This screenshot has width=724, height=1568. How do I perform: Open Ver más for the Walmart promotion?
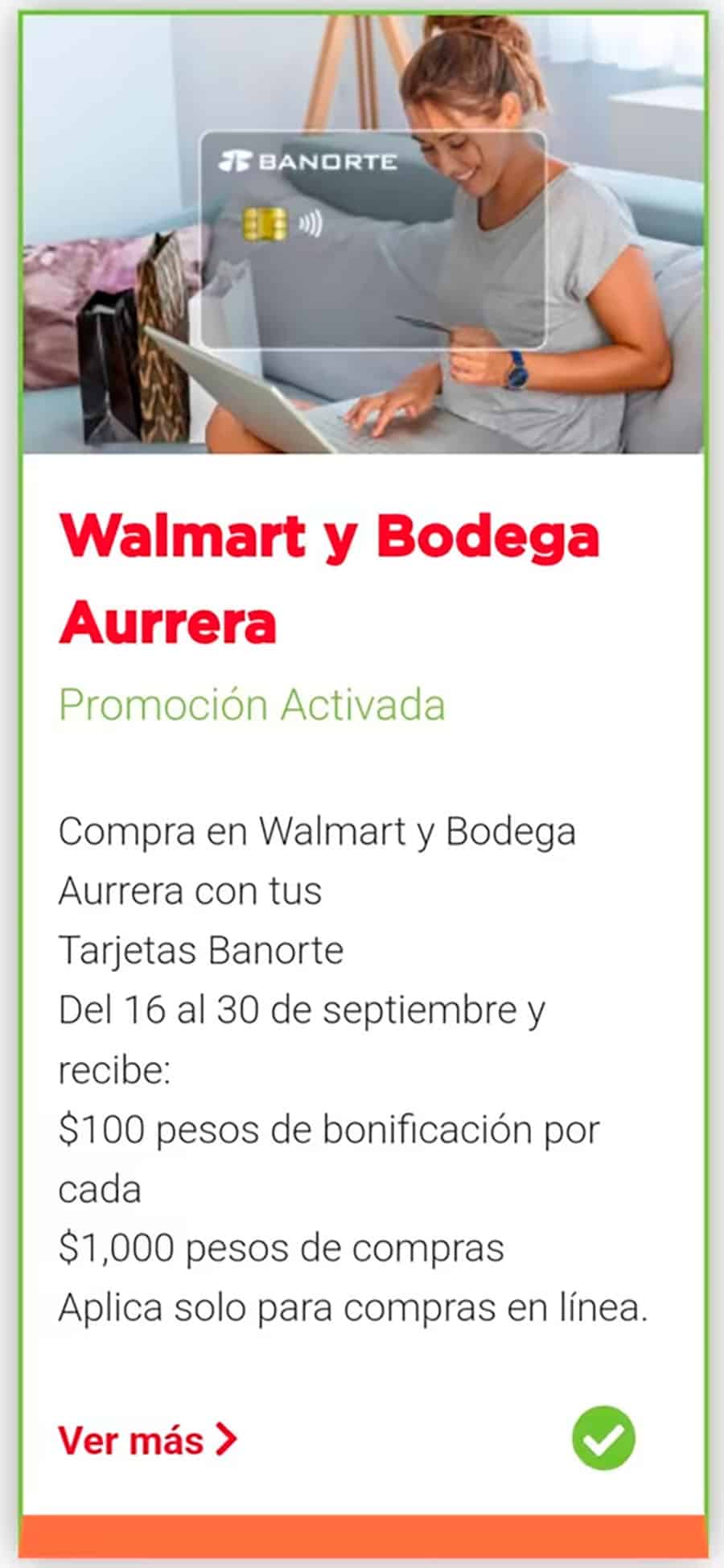click(147, 1439)
